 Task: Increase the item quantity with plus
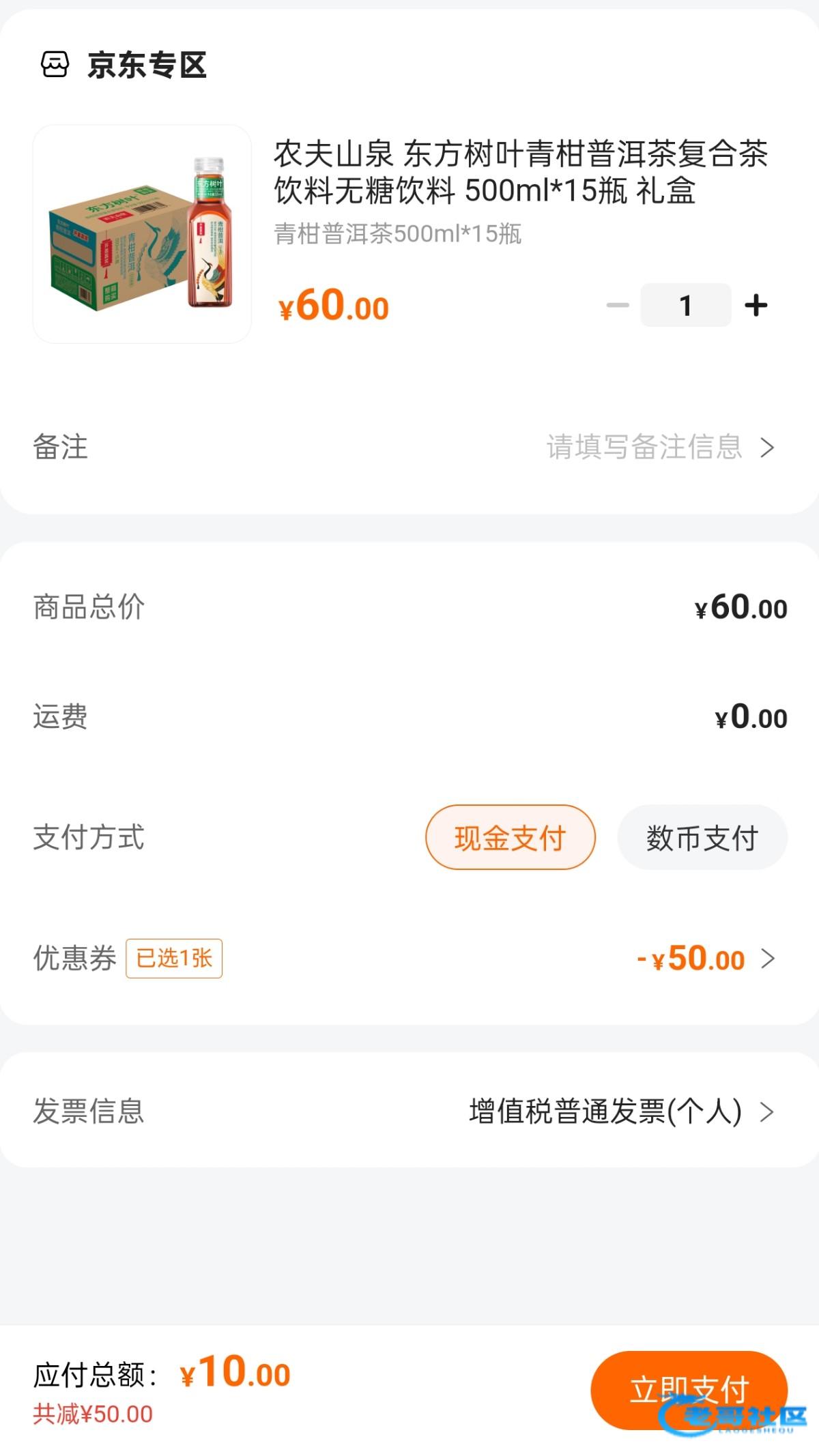tap(756, 305)
